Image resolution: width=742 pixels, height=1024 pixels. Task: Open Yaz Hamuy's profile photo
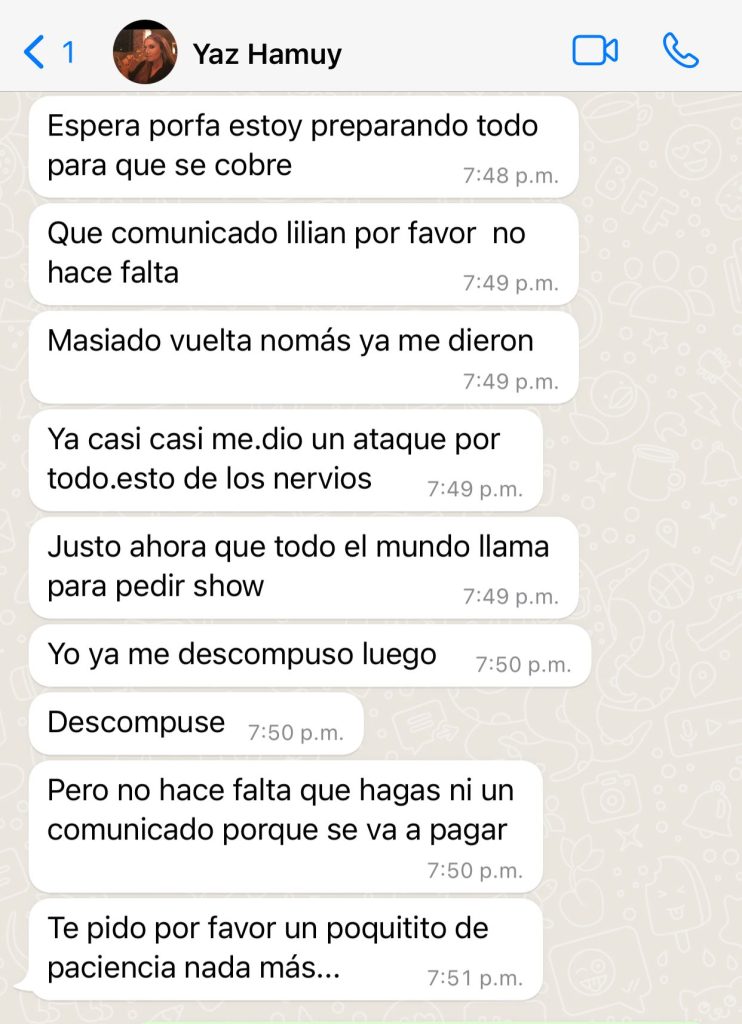pos(145,52)
